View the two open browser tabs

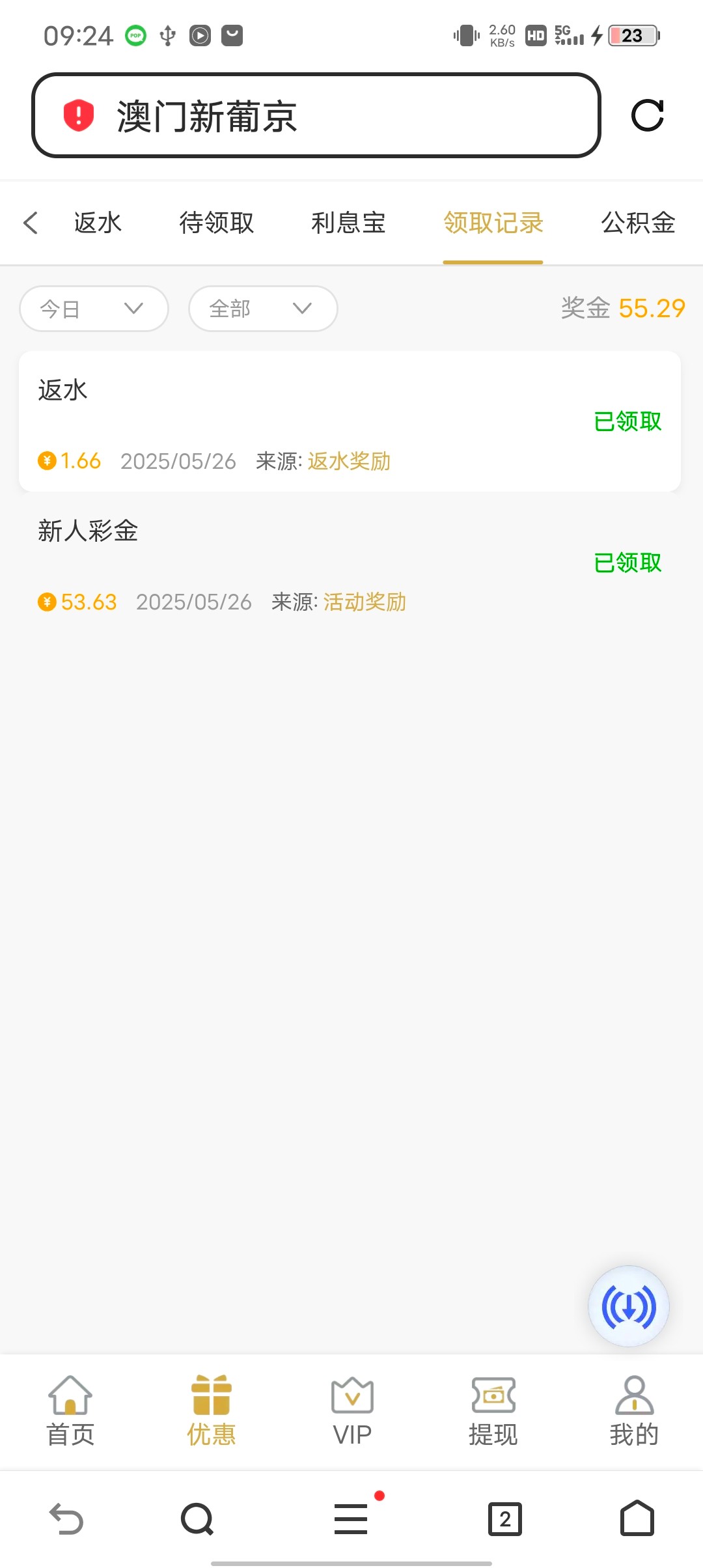(x=505, y=1519)
